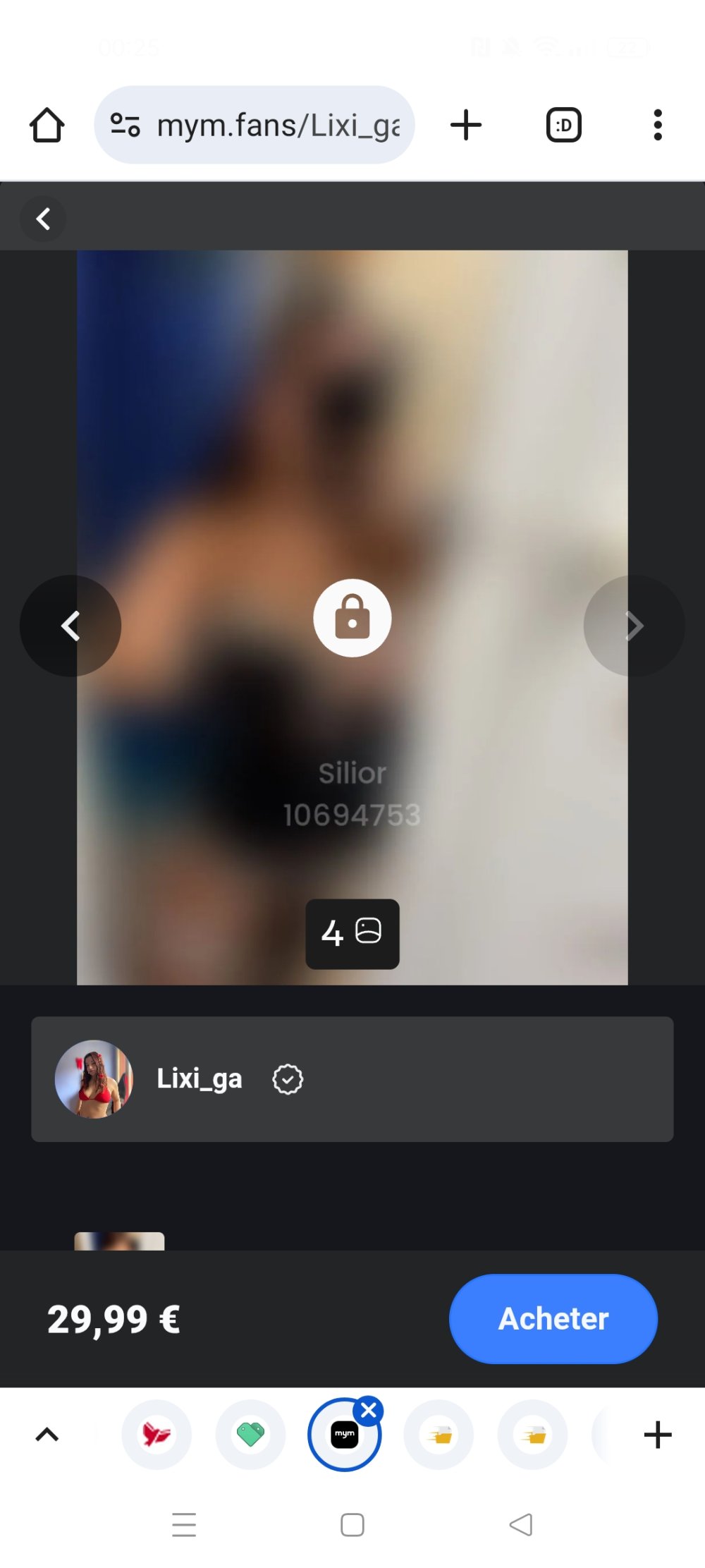Open the browser overflow menu
Viewport: 705px width, 1568px height.
[x=657, y=126]
